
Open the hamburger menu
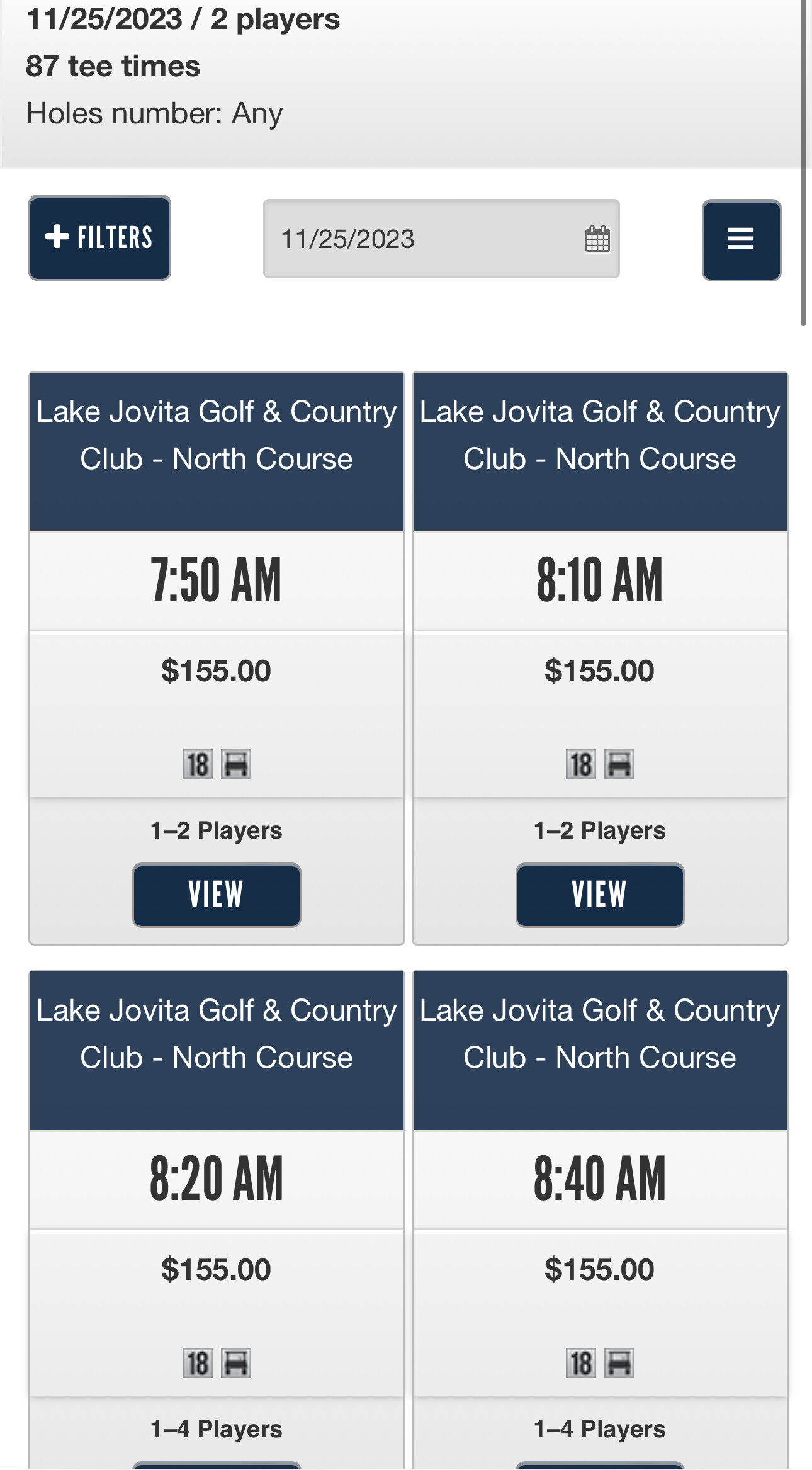pos(741,240)
